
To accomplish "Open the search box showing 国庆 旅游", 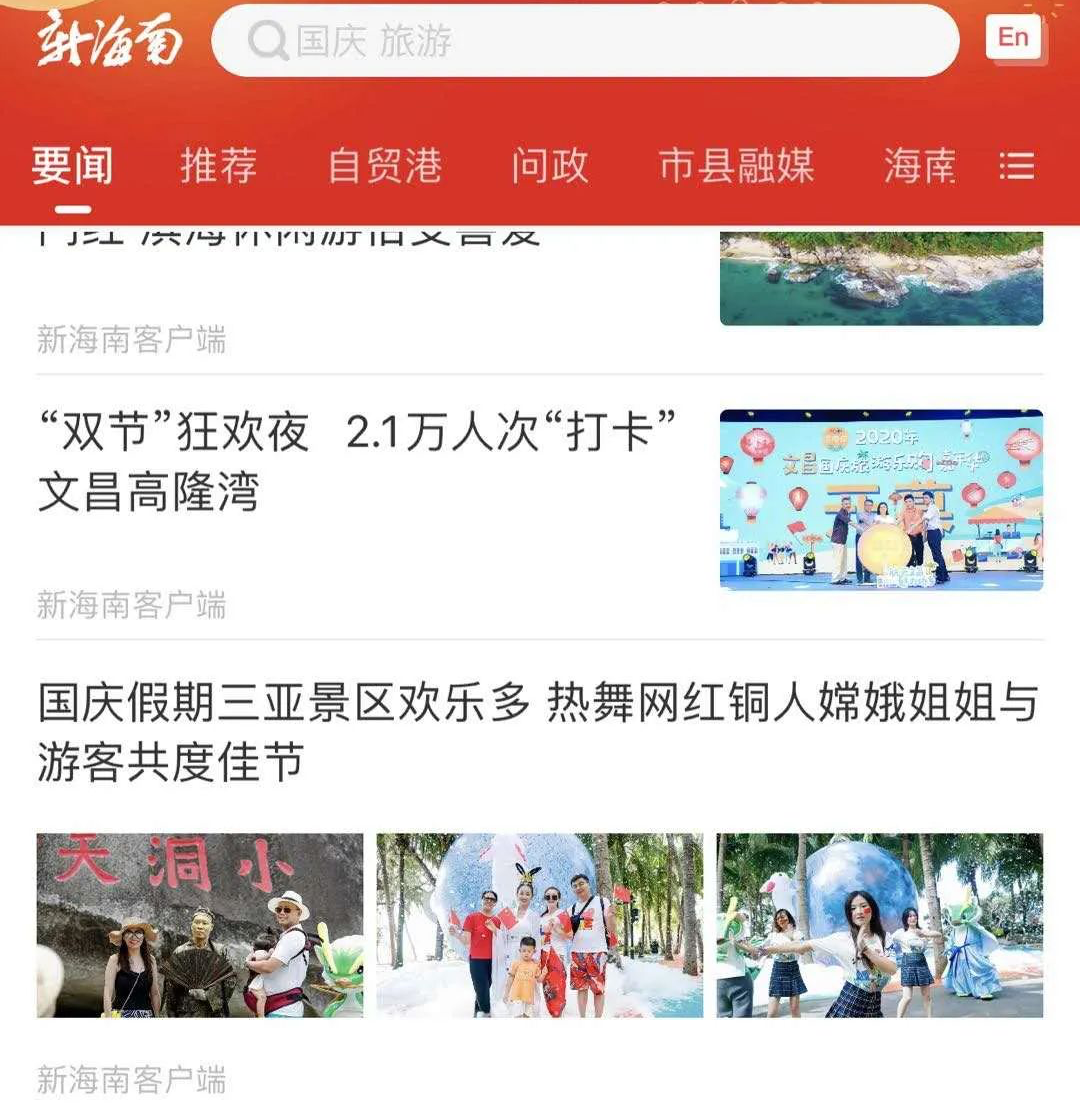I will [585, 41].
